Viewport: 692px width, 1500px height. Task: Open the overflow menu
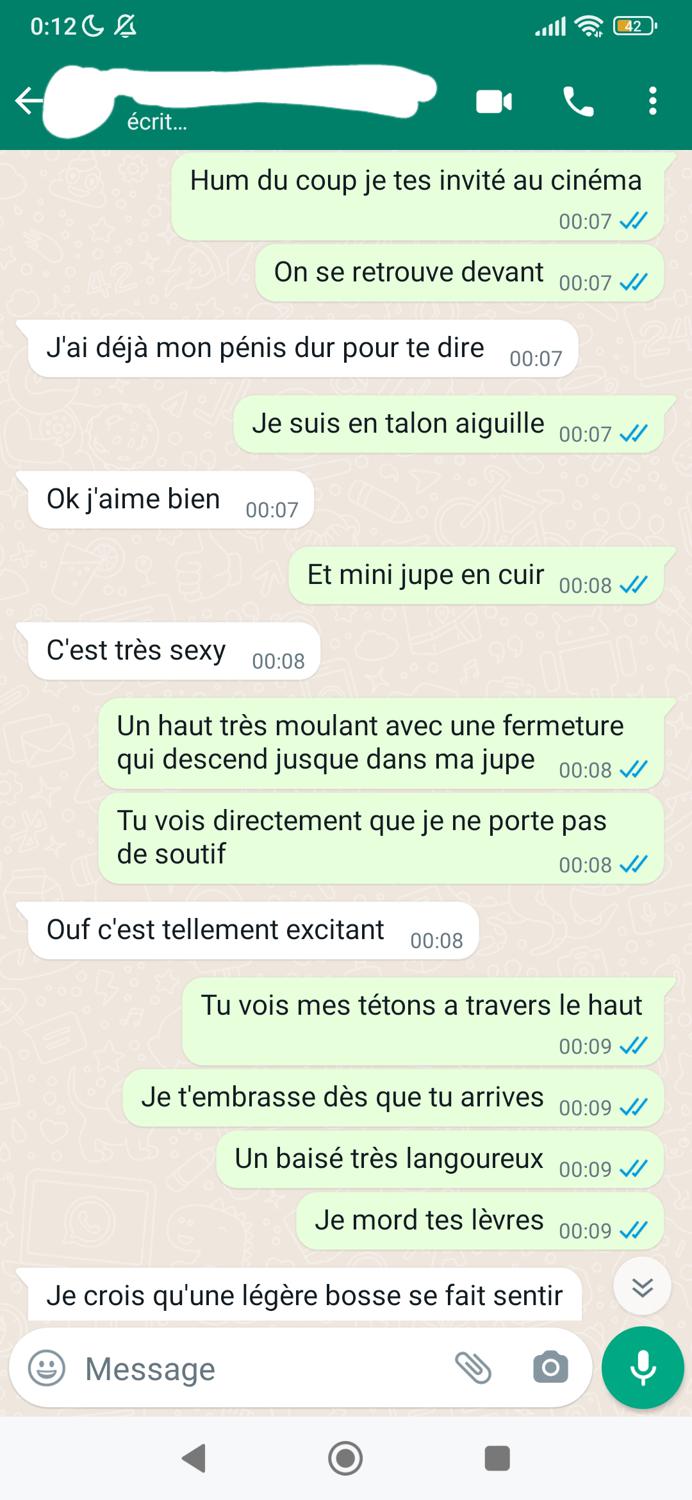652,101
